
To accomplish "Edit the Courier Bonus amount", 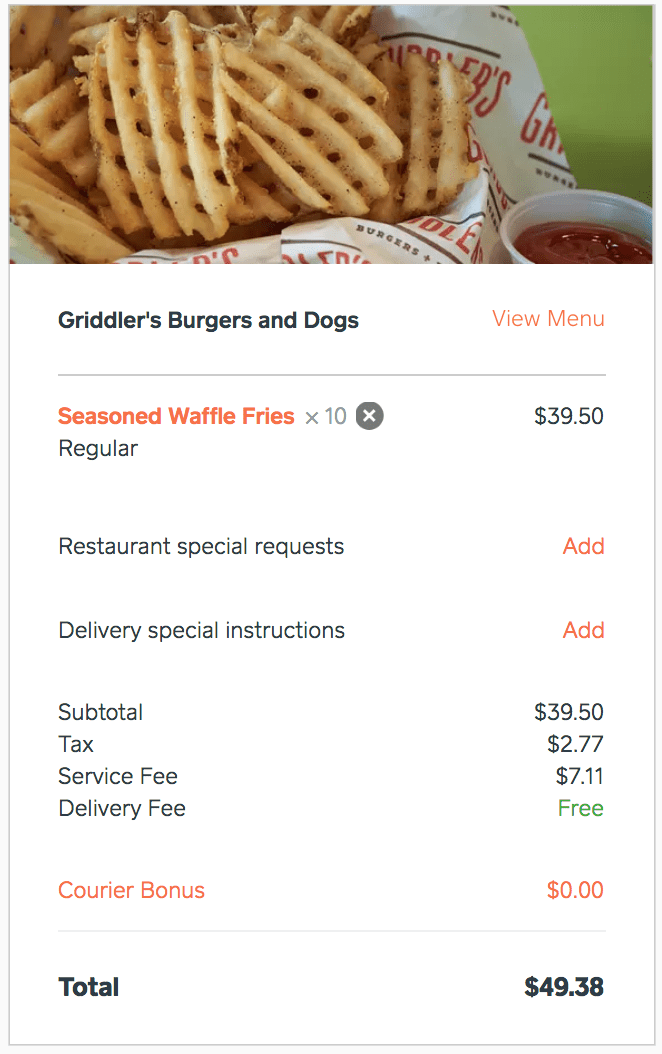I will (574, 890).
